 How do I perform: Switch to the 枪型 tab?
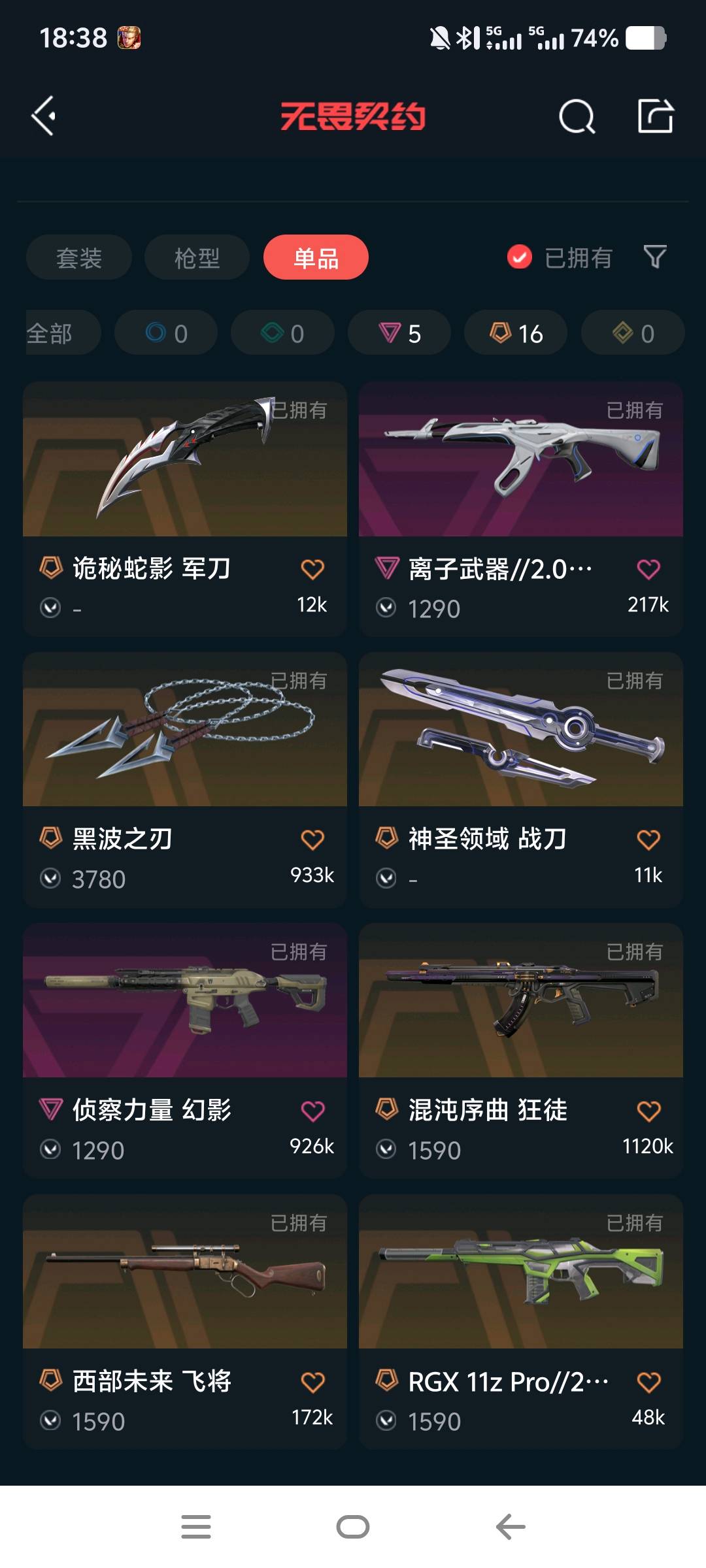tap(197, 257)
